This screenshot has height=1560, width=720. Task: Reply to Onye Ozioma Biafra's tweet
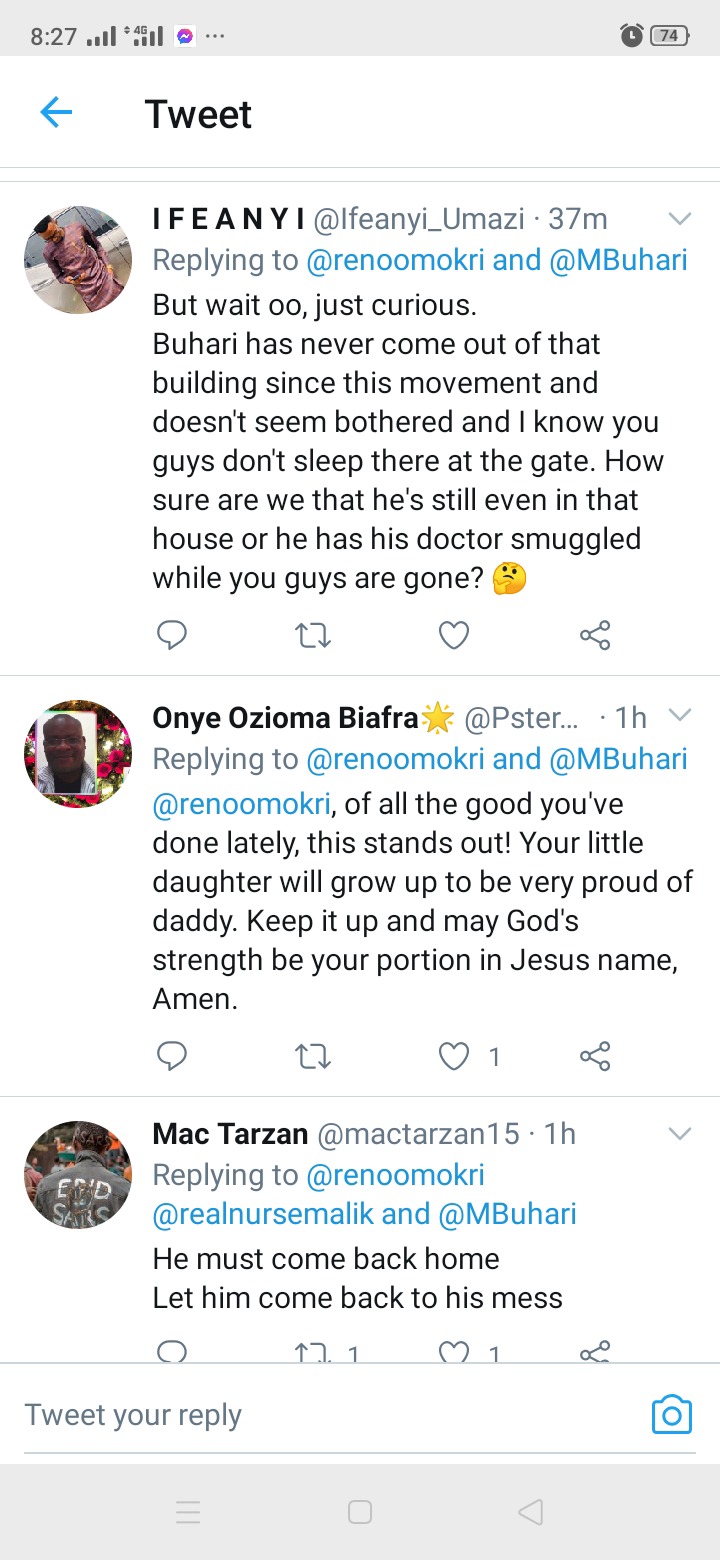click(173, 1056)
